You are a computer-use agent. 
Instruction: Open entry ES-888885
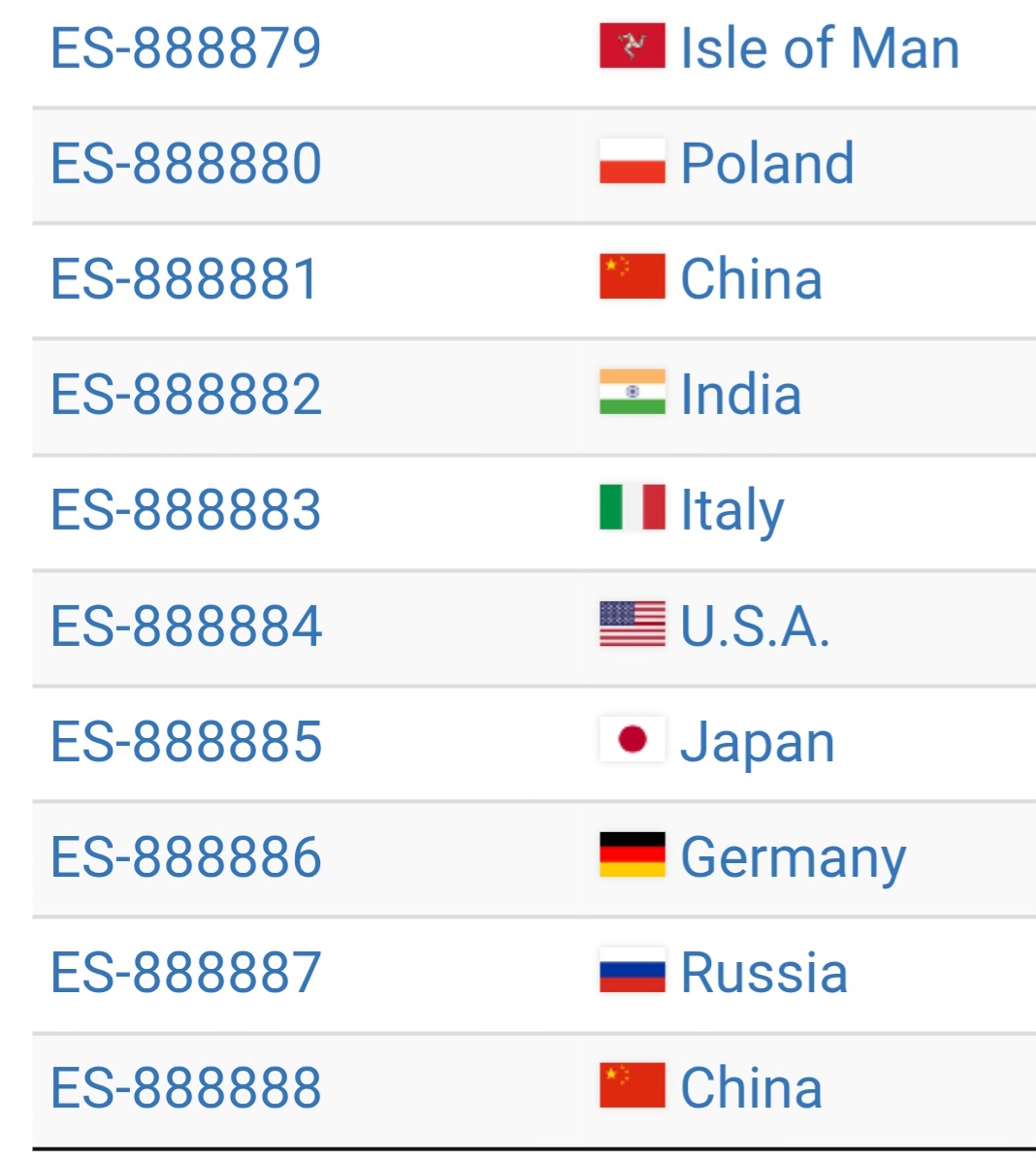(x=185, y=742)
